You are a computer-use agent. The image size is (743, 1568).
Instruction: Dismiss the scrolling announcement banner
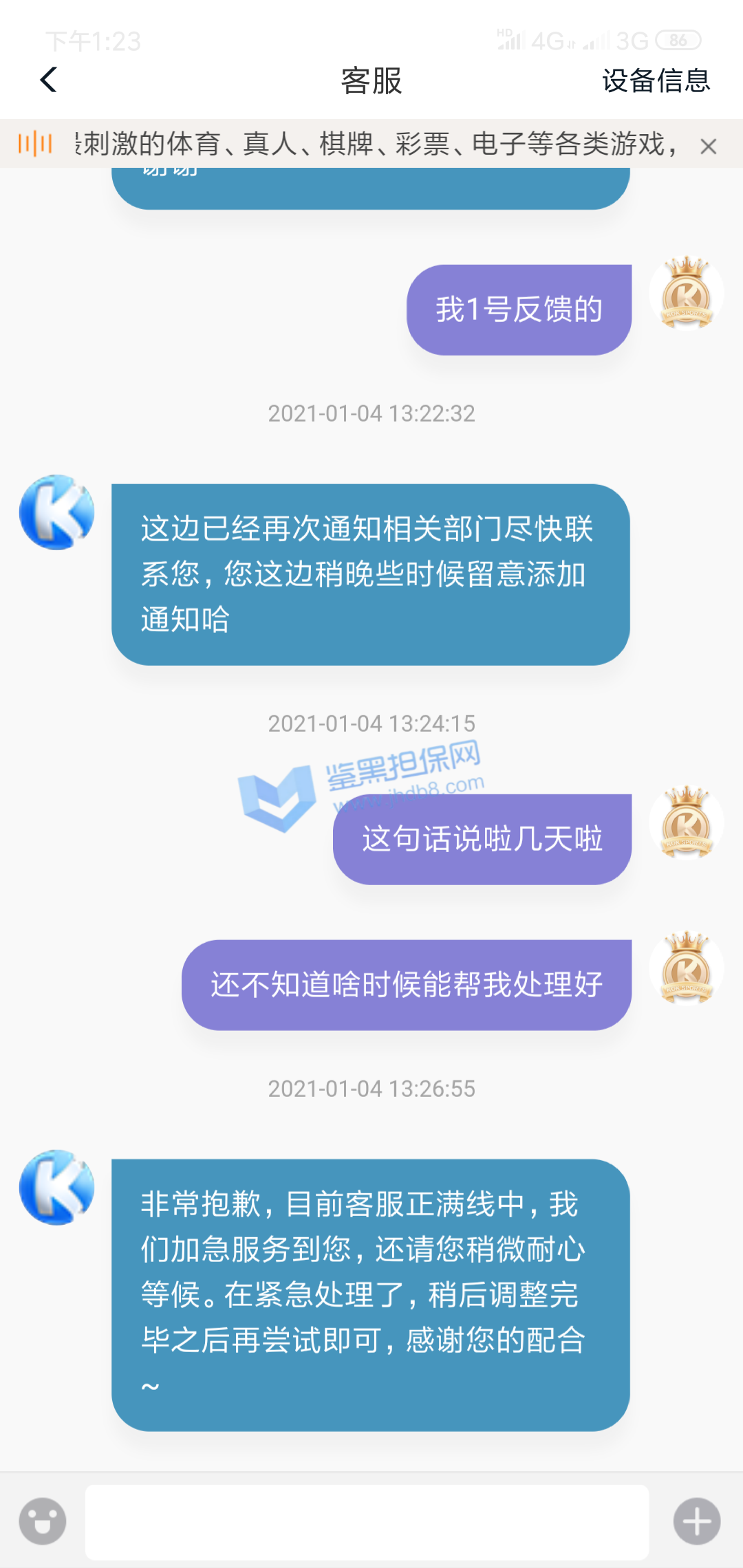(x=708, y=146)
